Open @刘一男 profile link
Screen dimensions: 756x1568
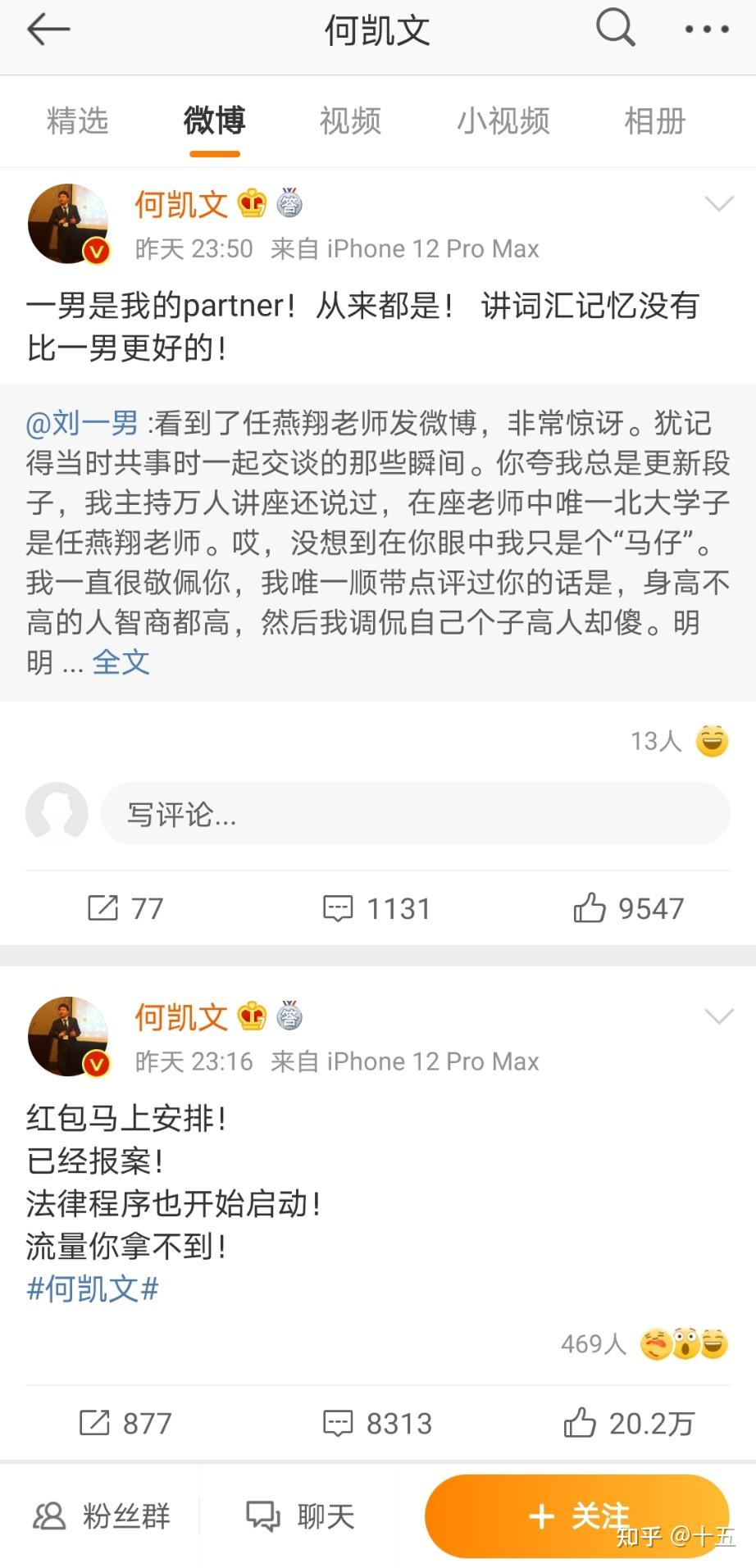[82, 424]
